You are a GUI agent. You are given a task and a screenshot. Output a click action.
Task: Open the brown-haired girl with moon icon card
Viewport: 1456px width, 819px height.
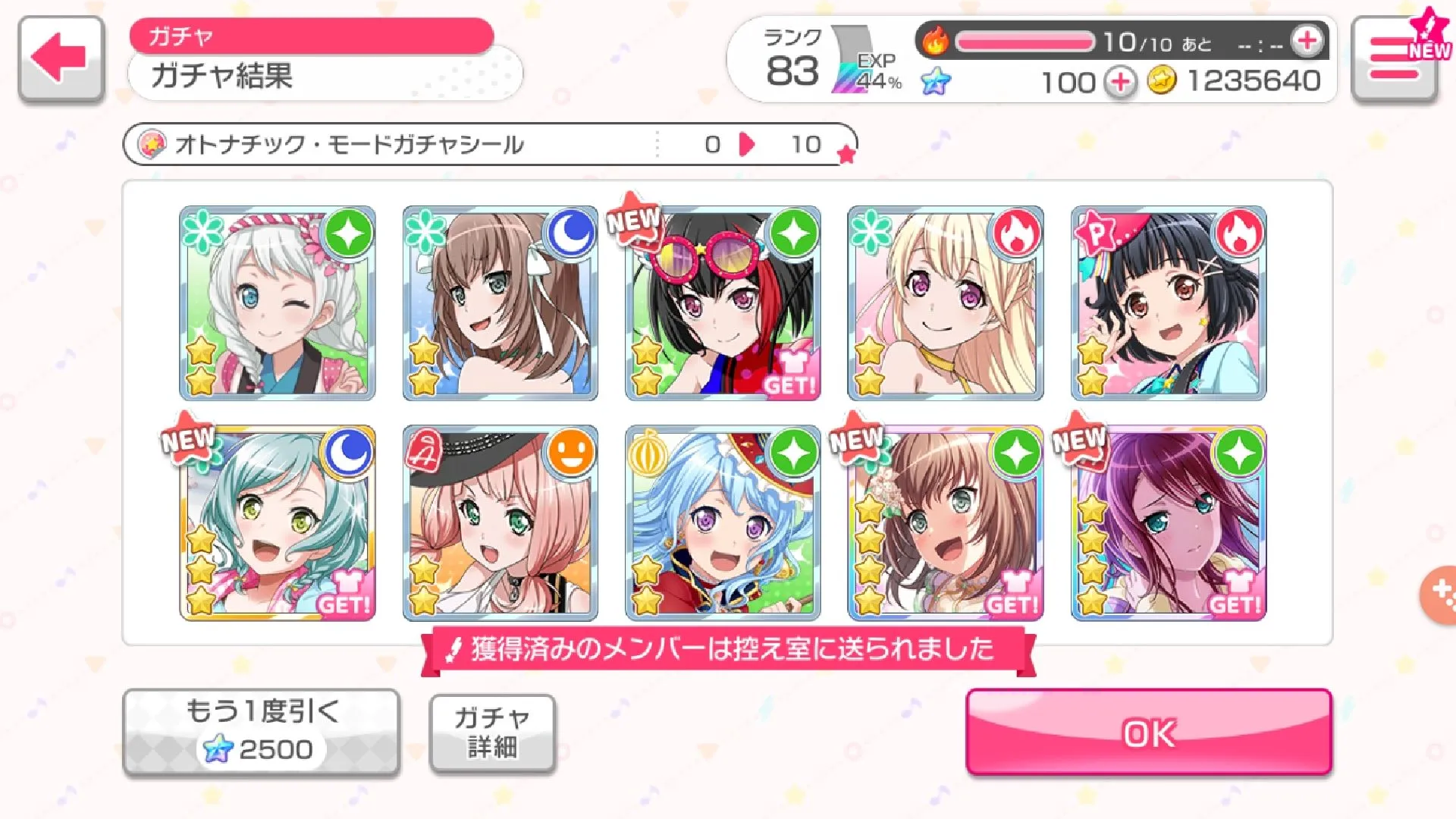coord(500,303)
